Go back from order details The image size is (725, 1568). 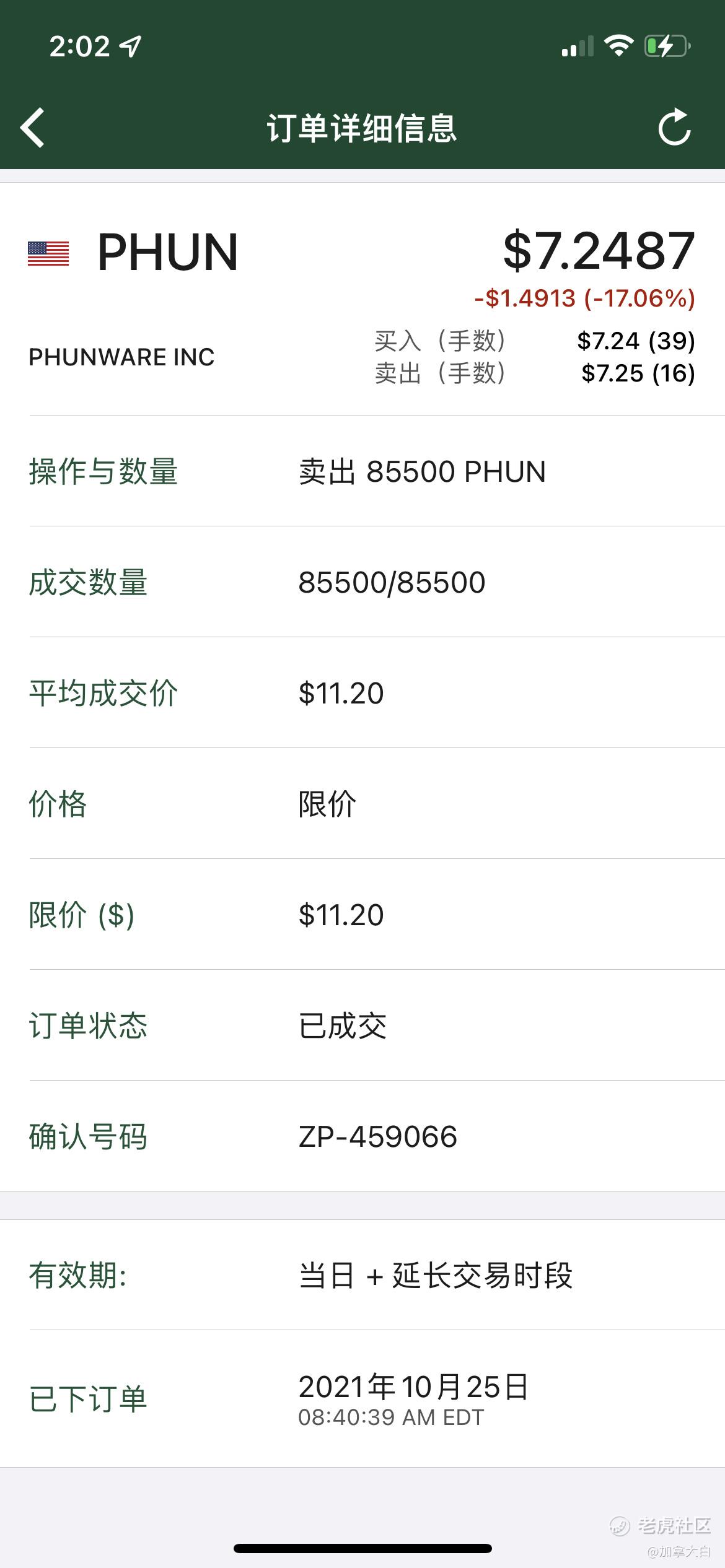(x=33, y=128)
